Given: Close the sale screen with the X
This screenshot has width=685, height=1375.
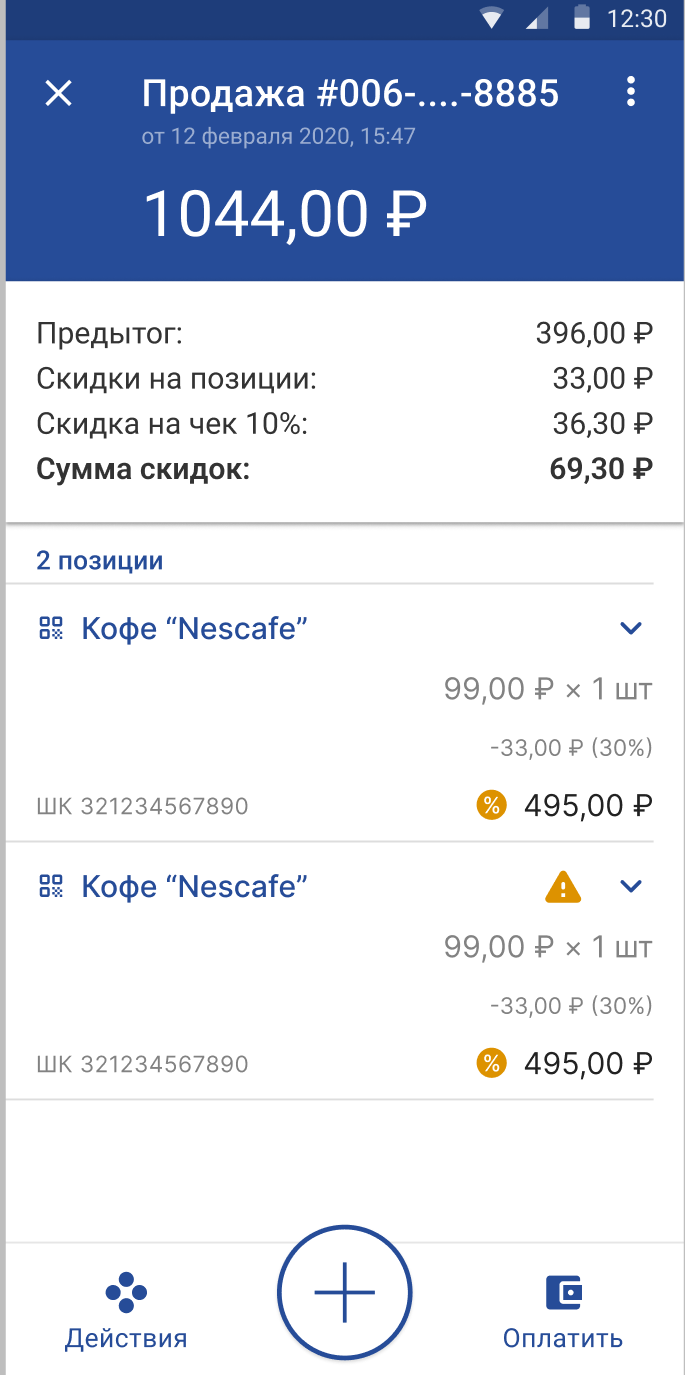Looking at the screenshot, I should (x=59, y=93).
